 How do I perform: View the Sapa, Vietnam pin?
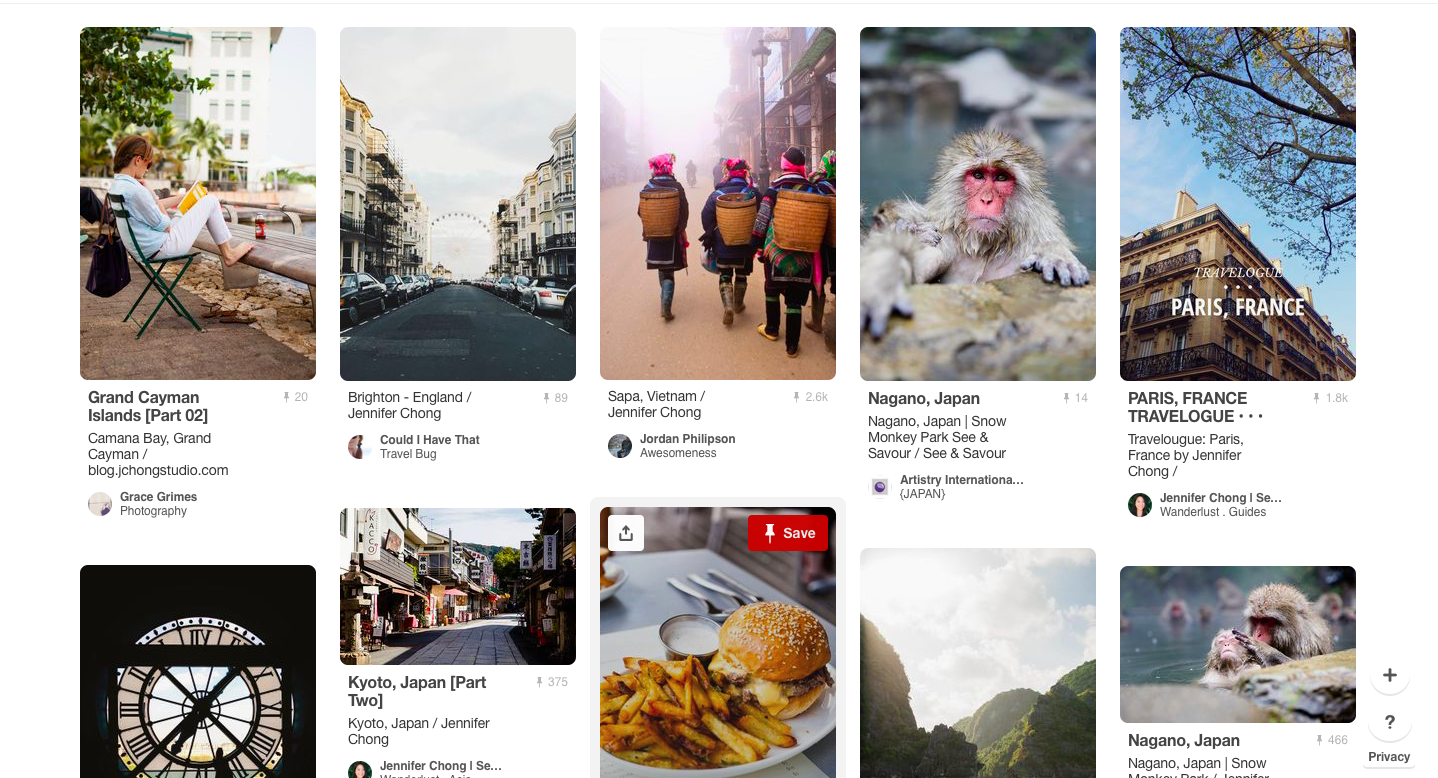coord(718,203)
